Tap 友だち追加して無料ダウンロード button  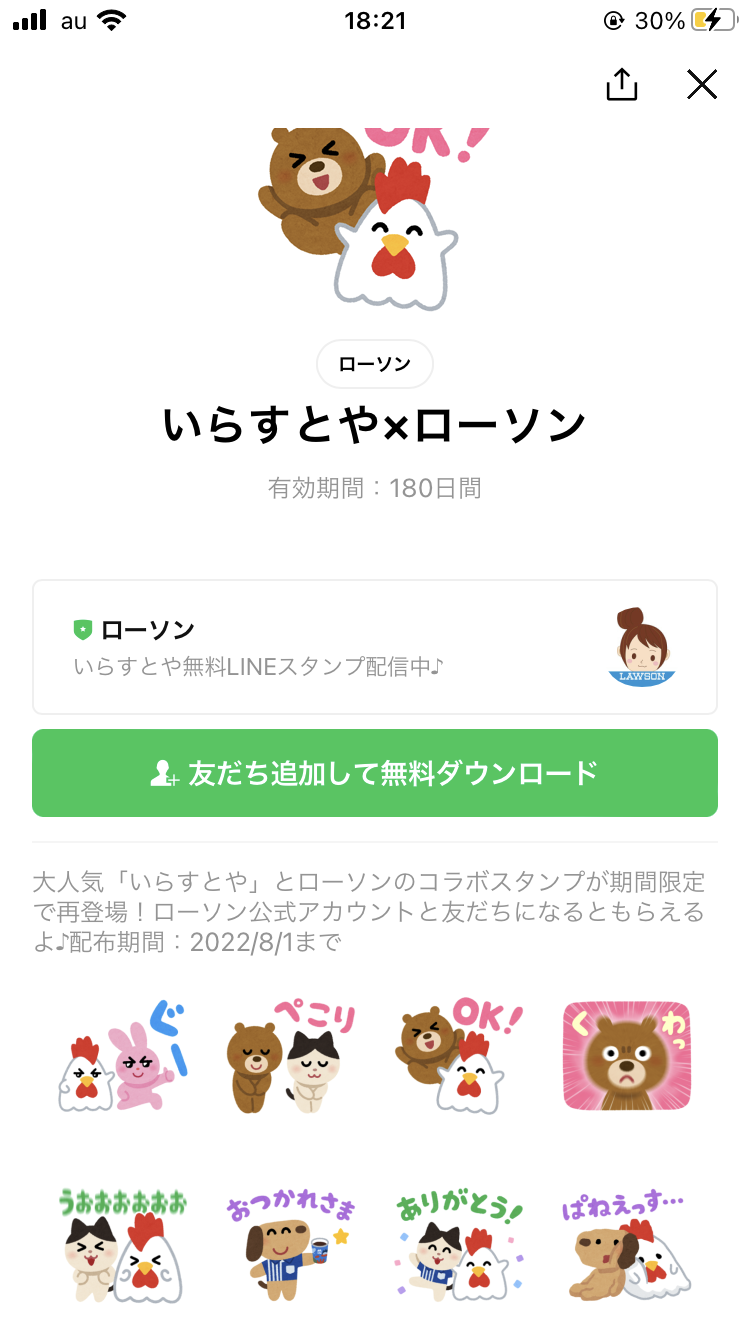(375, 773)
